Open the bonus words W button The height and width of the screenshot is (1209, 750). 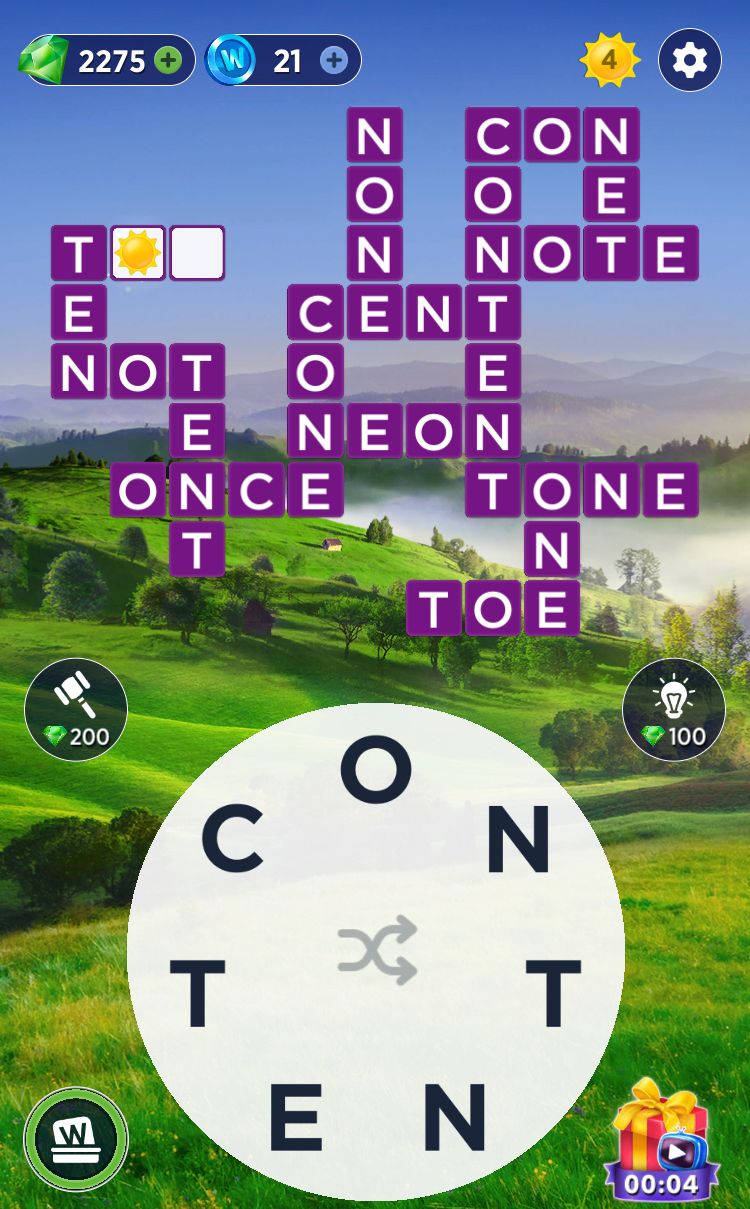pyautogui.click(x=76, y=1139)
